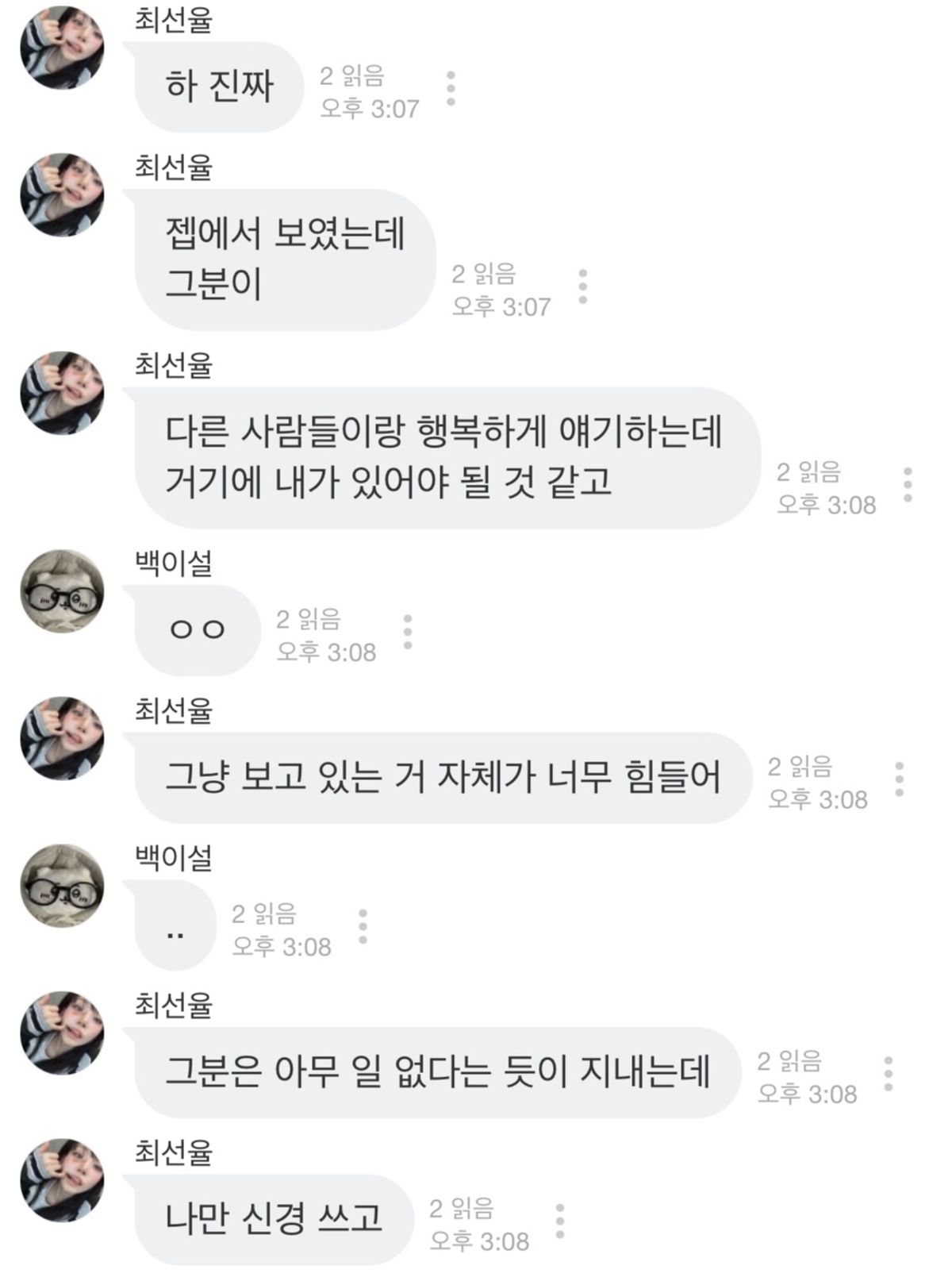Open options menu for '나만 신경 쓰고' message
The height and width of the screenshot is (1281, 952).
(x=560, y=1221)
